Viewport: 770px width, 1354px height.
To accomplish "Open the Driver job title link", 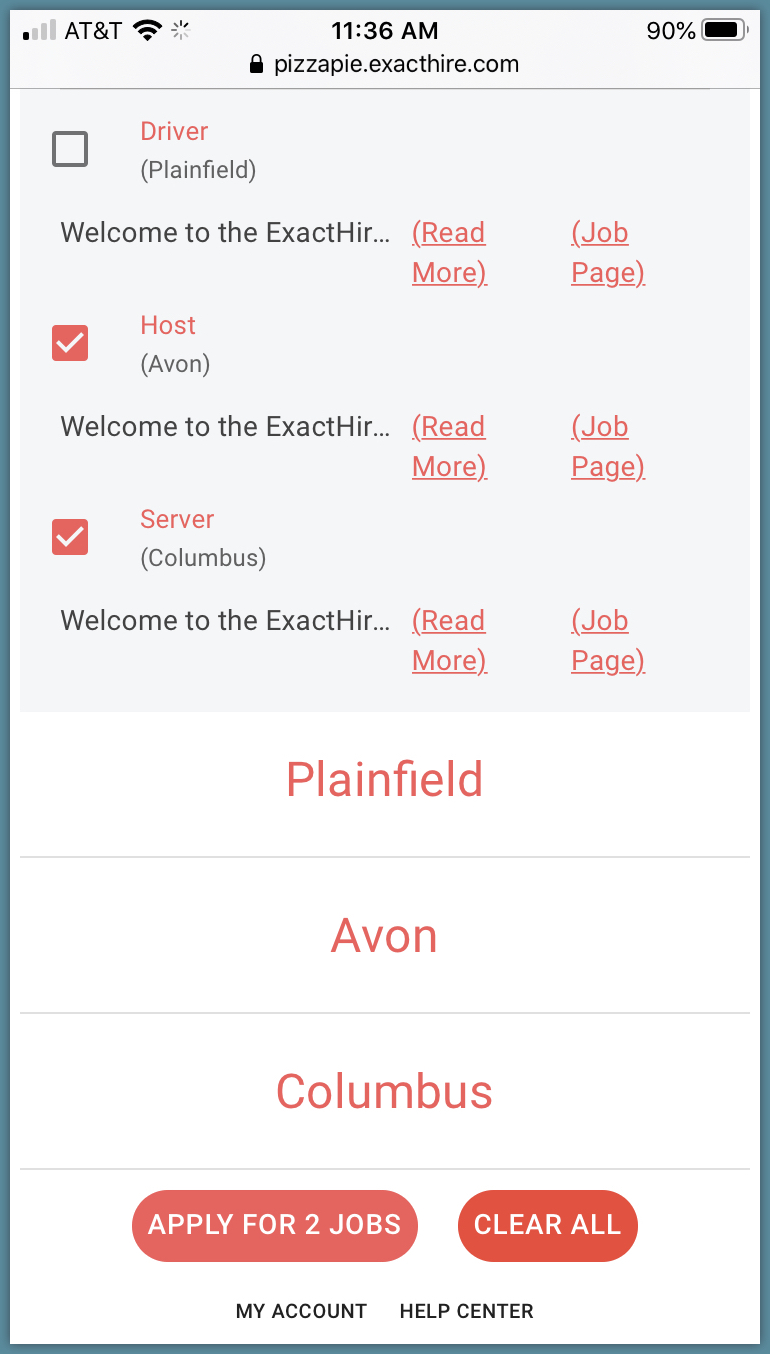I will (x=174, y=131).
